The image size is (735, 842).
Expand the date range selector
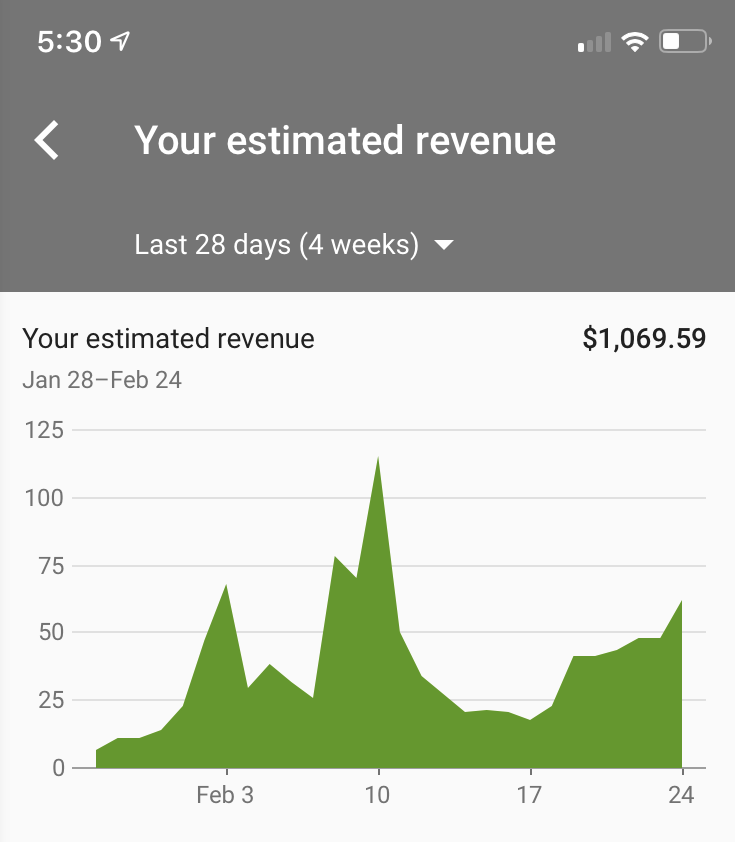(290, 245)
